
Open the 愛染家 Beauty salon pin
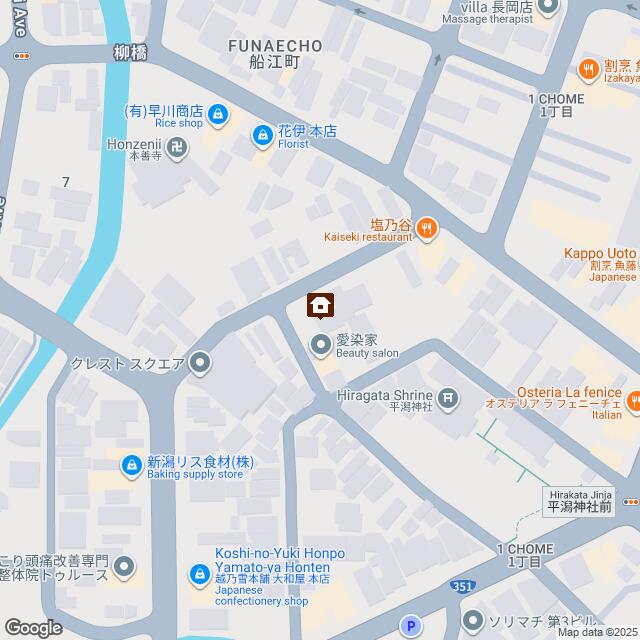(x=321, y=345)
